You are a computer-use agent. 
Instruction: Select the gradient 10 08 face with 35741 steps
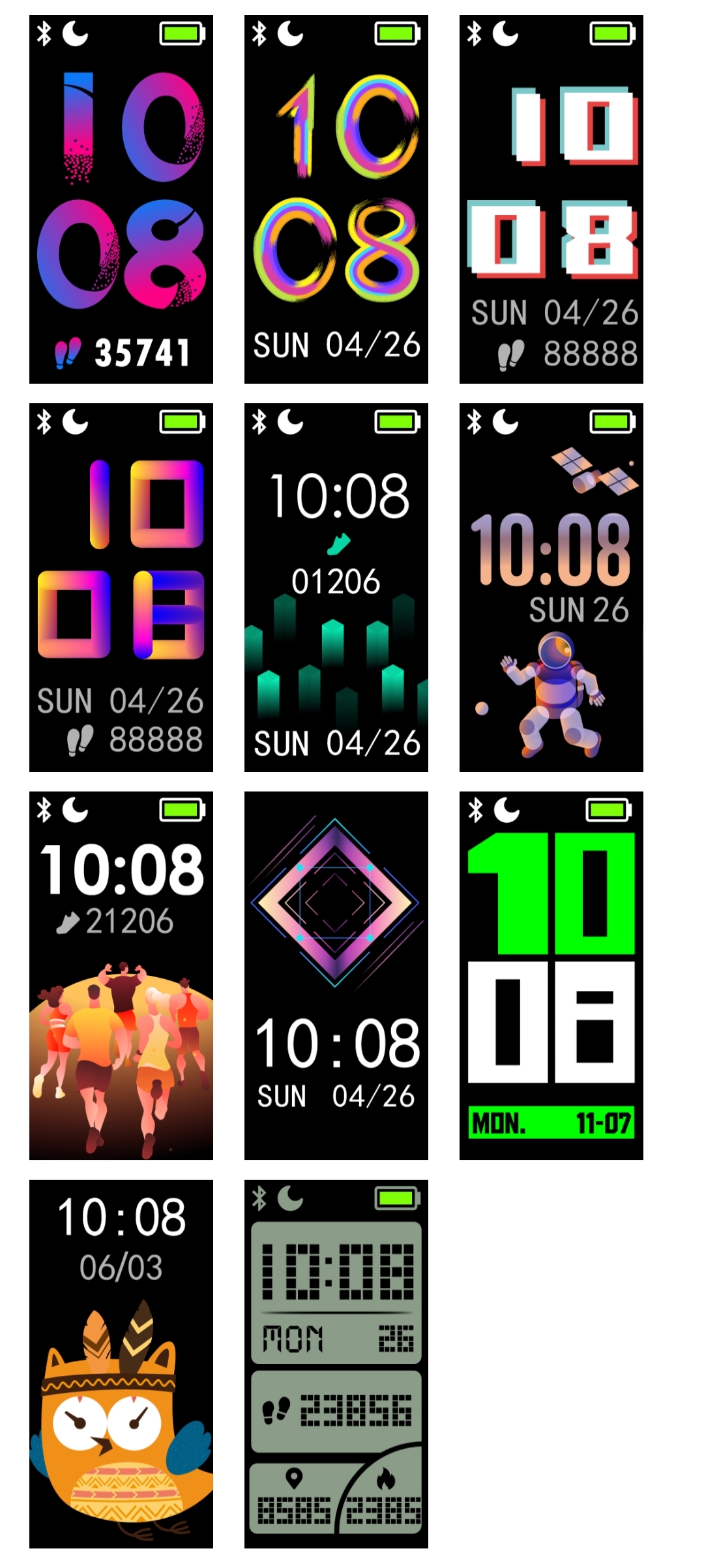pos(121,199)
